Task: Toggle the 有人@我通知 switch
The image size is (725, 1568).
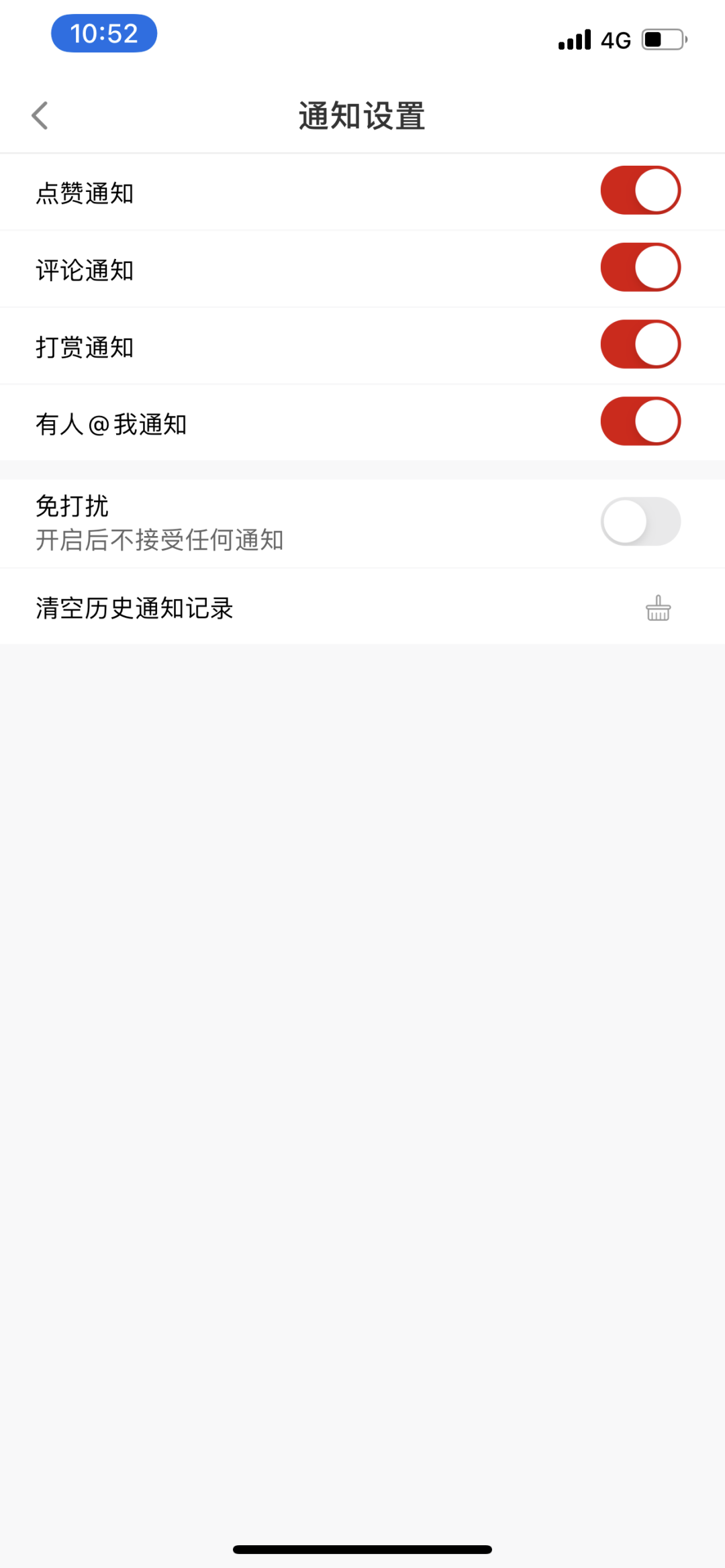Action: point(640,421)
